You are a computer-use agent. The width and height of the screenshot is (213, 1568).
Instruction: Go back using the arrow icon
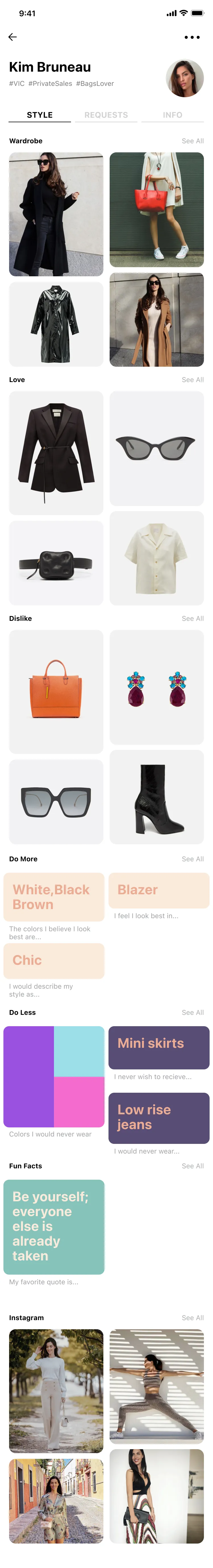point(12,37)
